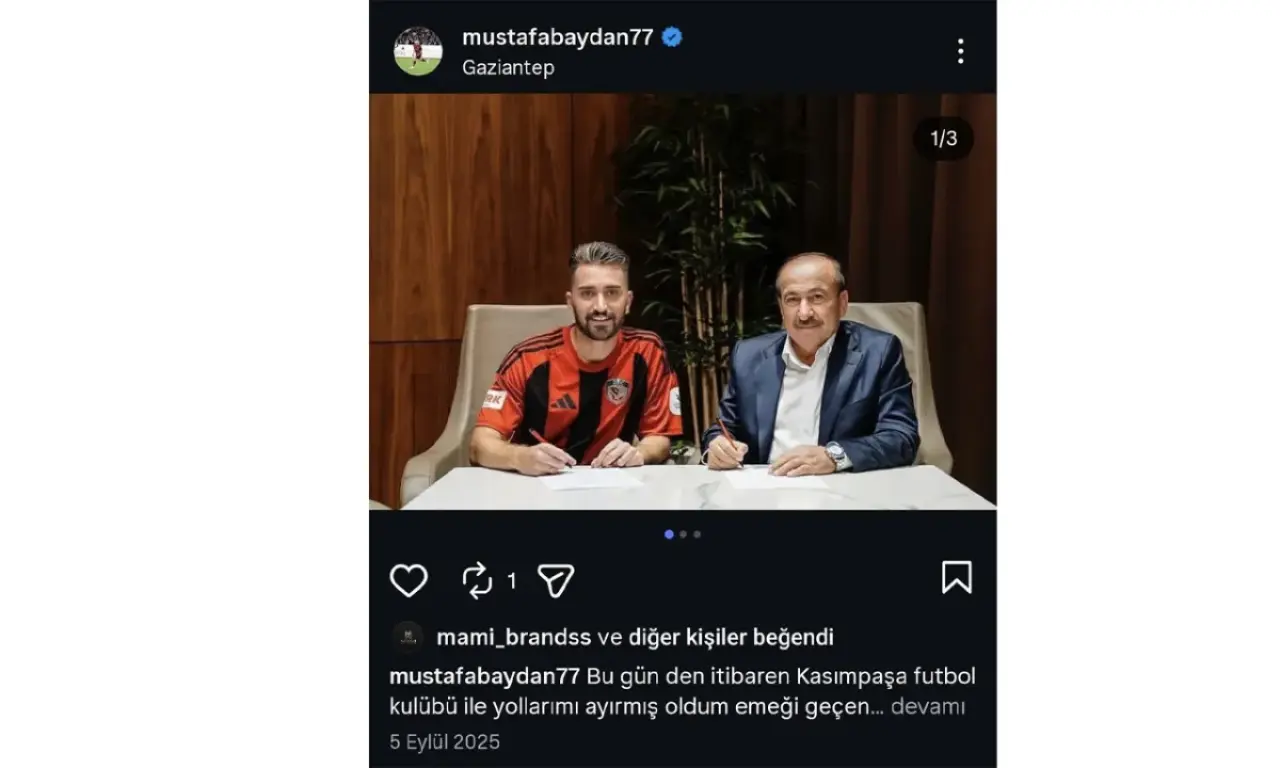Repost this post

click(478, 580)
